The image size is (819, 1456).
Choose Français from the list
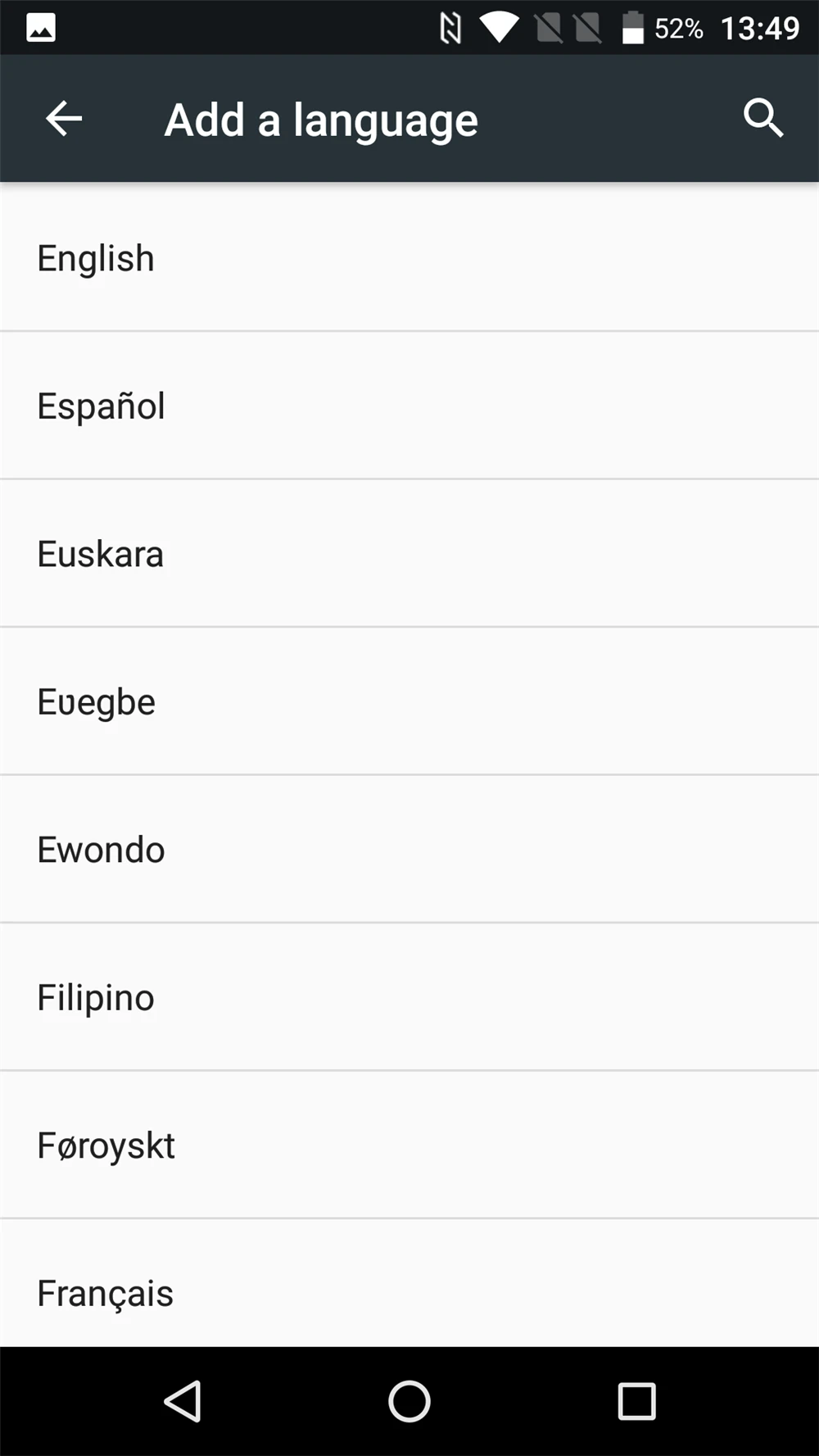[x=409, y=1284]
